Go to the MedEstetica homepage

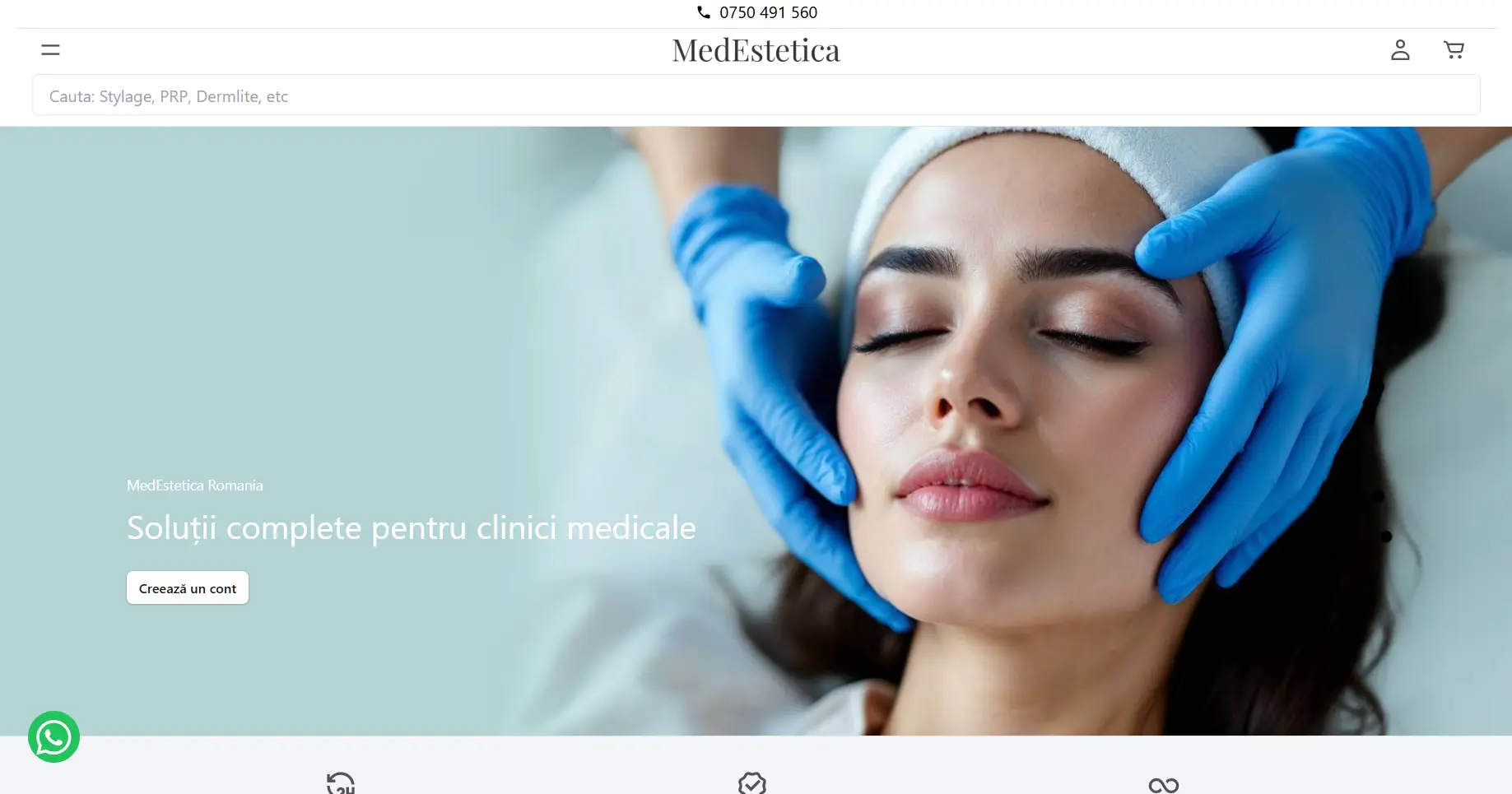[x=756, y=50]
